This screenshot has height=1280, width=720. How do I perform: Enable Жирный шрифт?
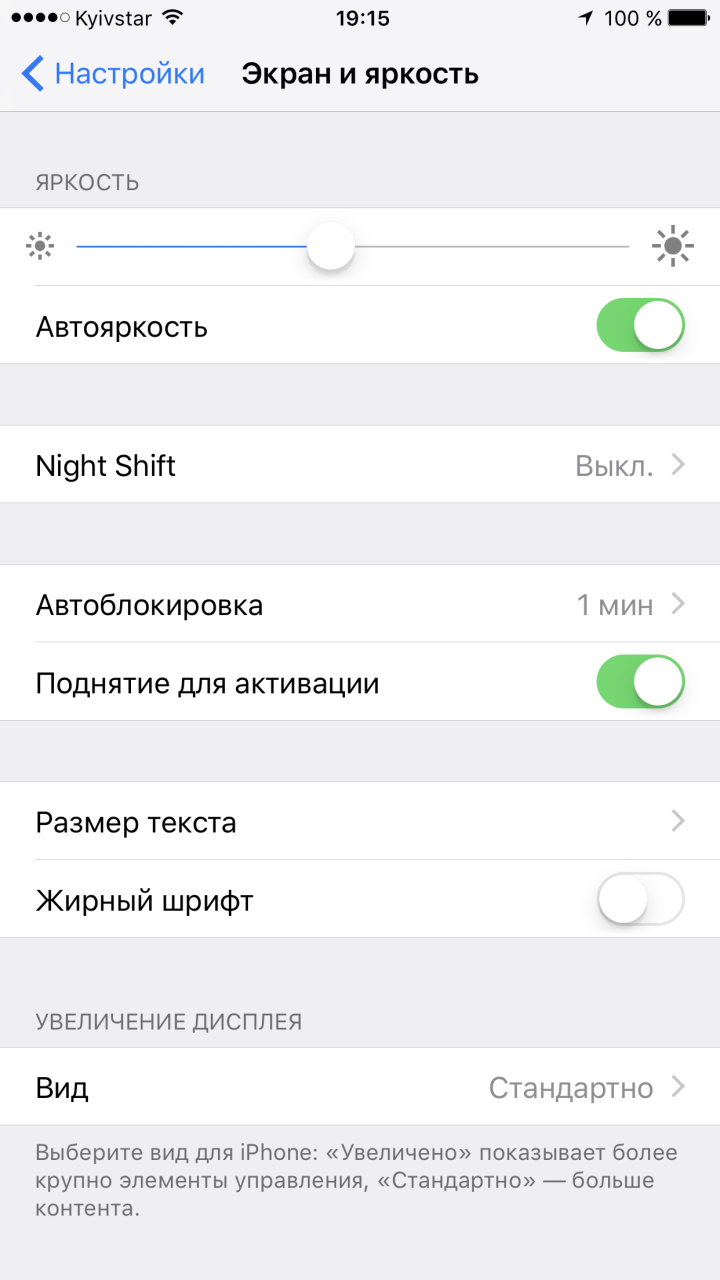(640, 900)
